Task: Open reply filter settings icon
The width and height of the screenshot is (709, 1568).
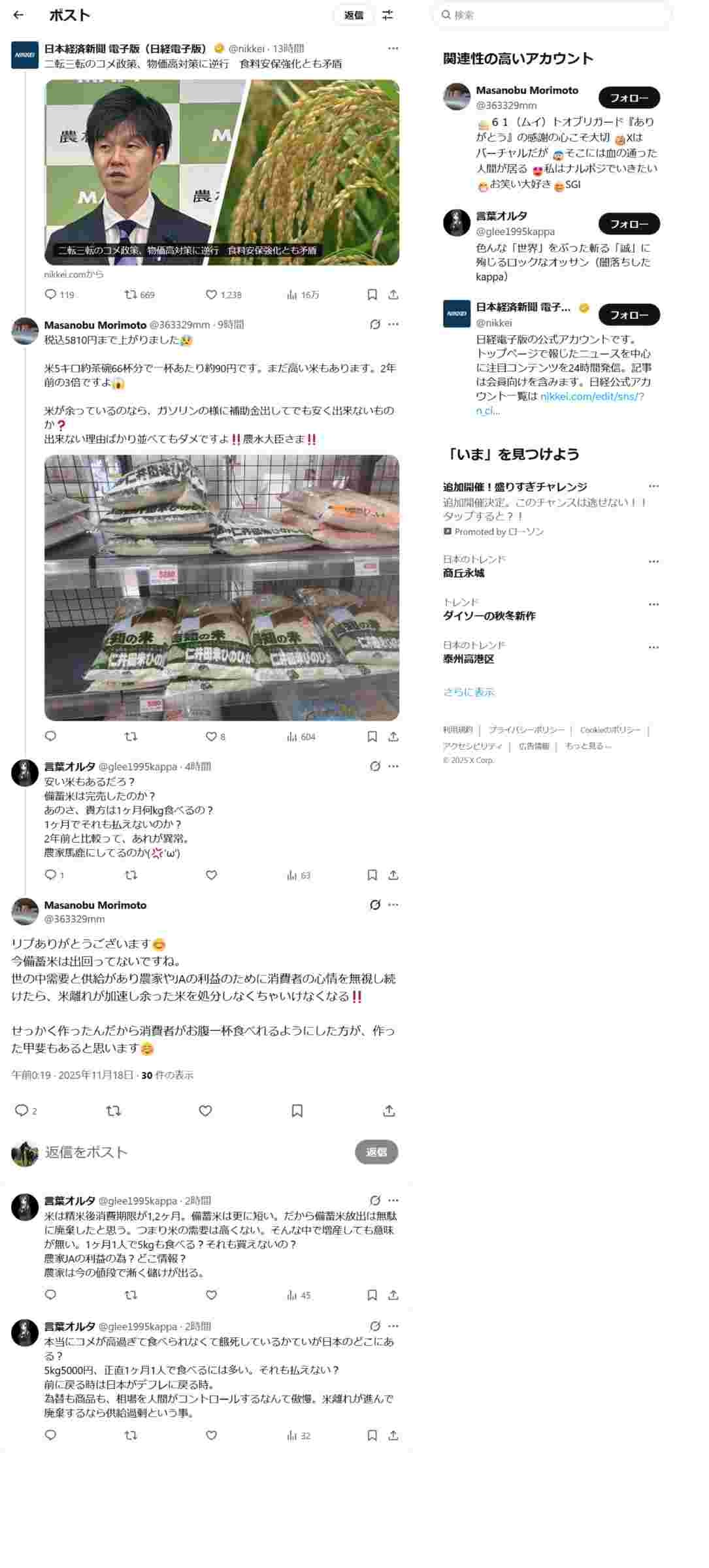Action: tap(387, 15)
